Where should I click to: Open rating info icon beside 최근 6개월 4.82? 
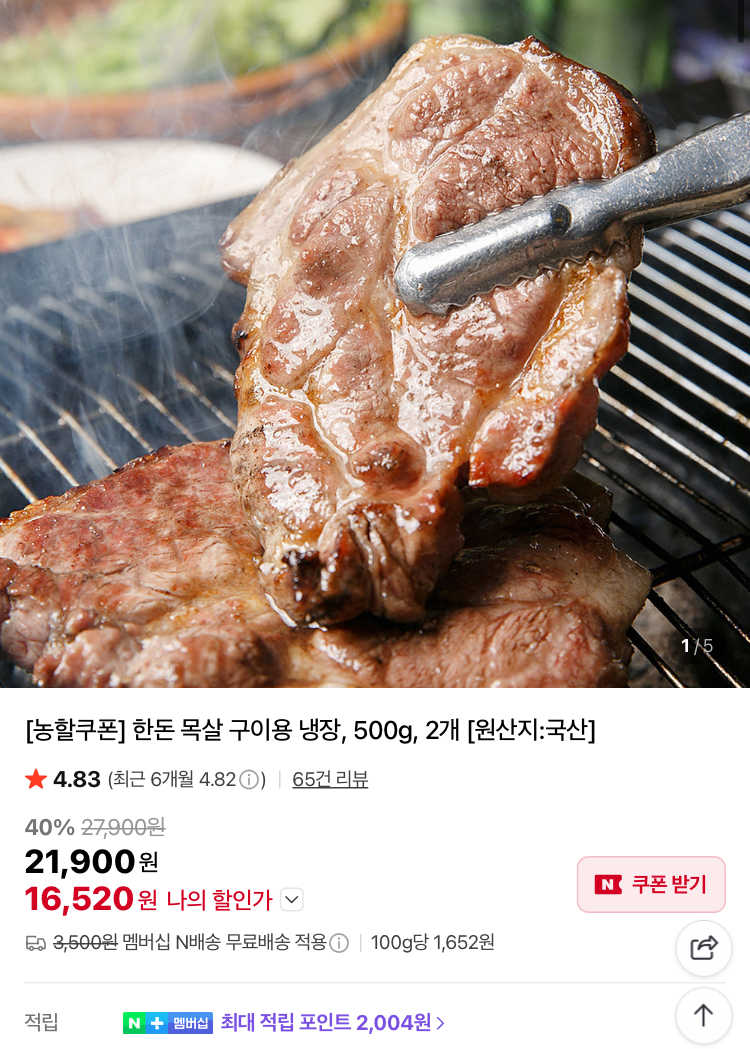point(249,780)
